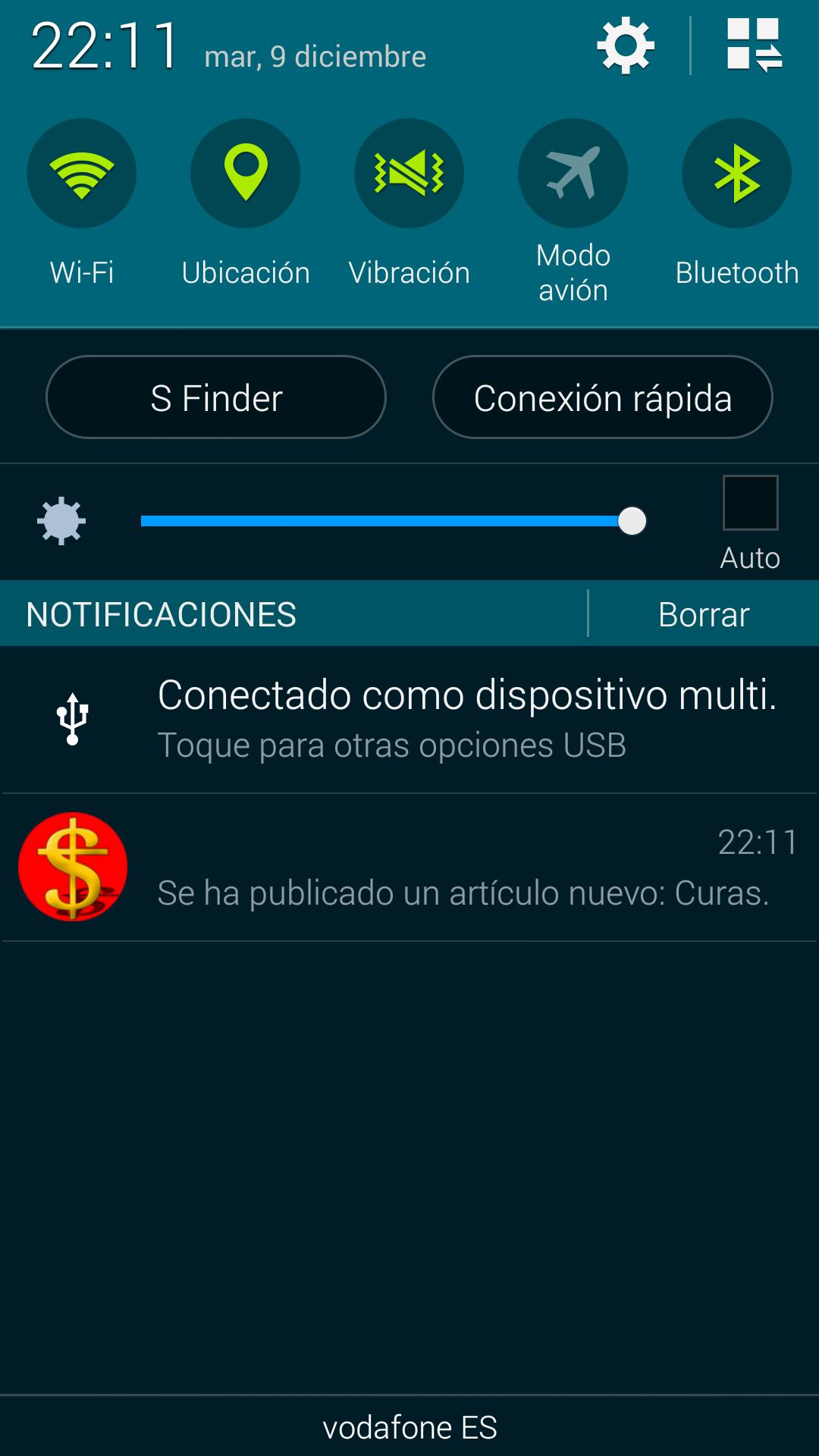
Task: Open the USB connection options notification
Action: pos(409,719)
